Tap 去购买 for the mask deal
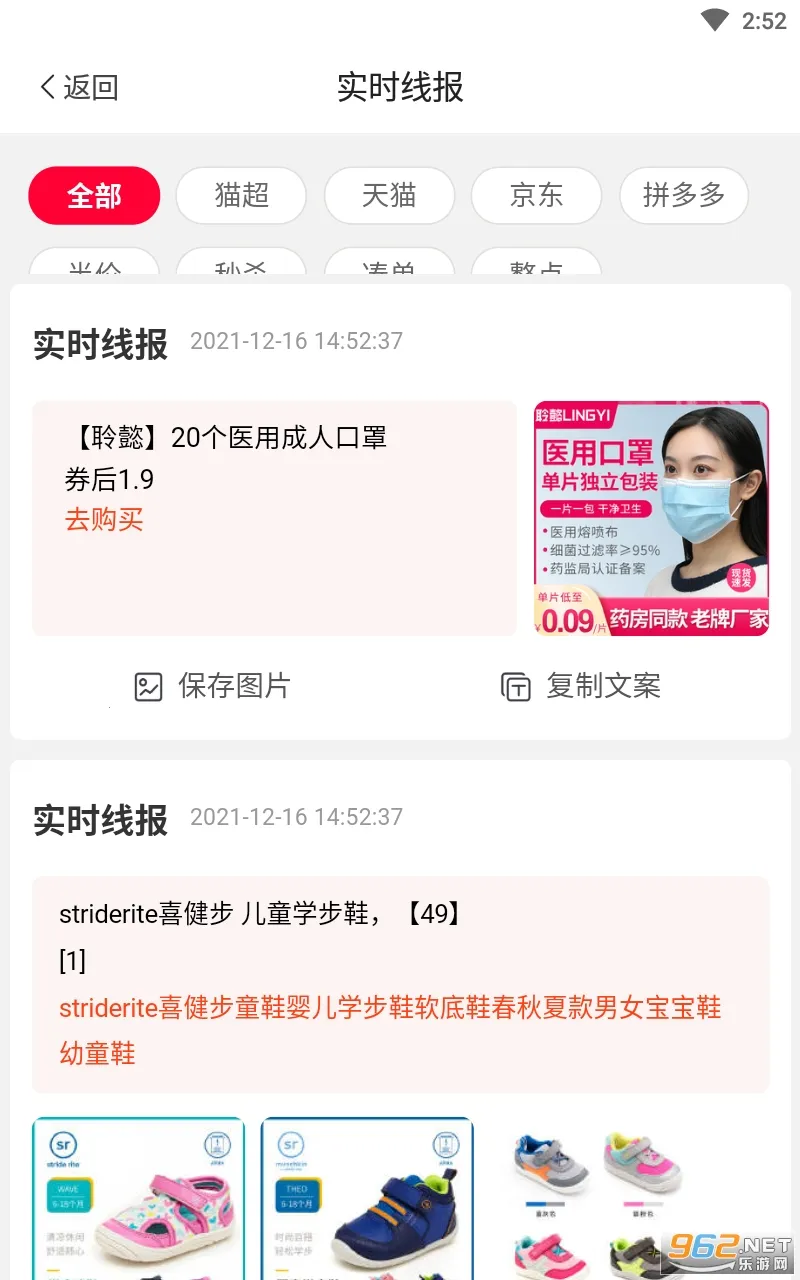 [104, 520]
